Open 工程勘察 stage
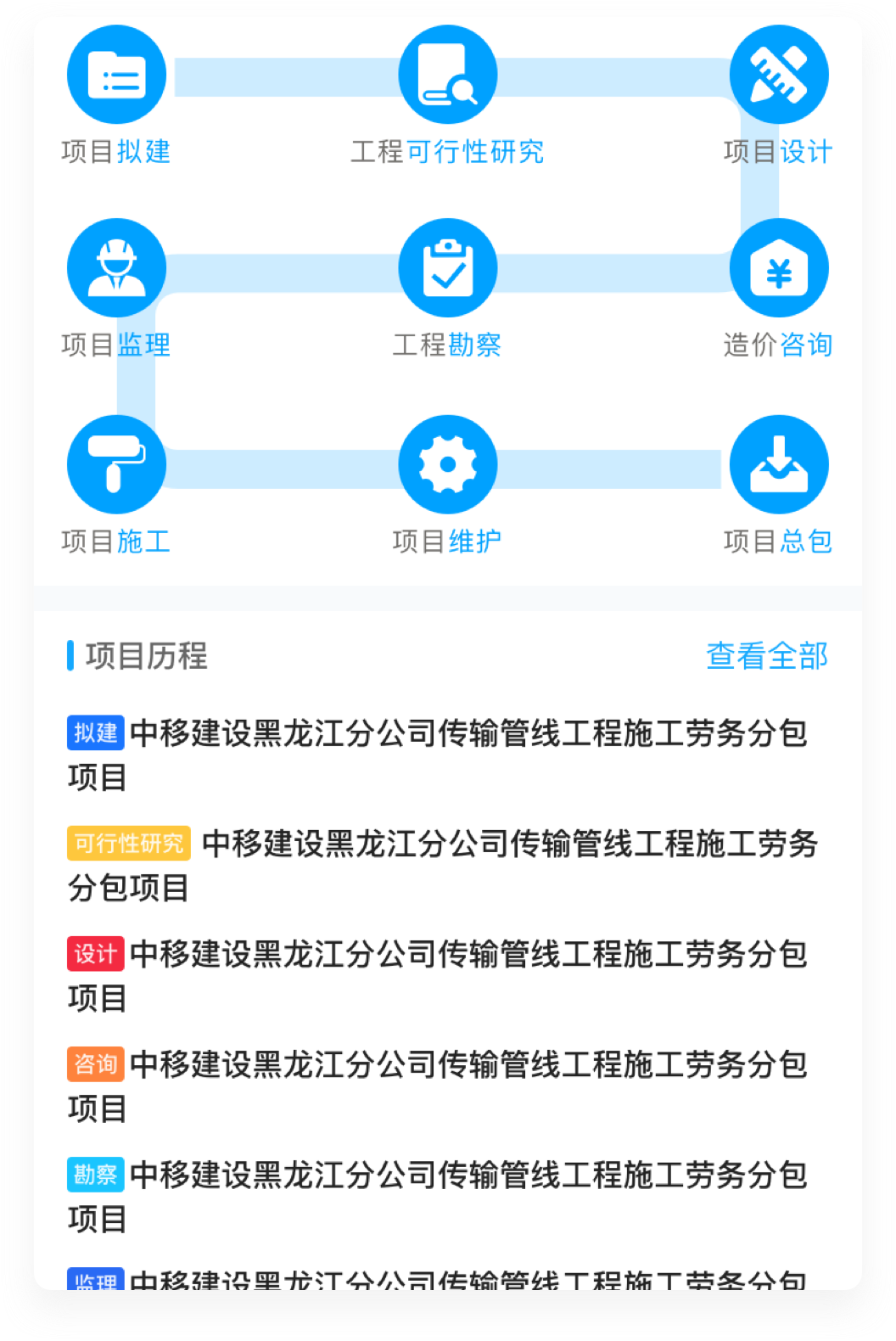Viewport: 896px width, 1341px height. pyautogui.click(x=447, y=269)
